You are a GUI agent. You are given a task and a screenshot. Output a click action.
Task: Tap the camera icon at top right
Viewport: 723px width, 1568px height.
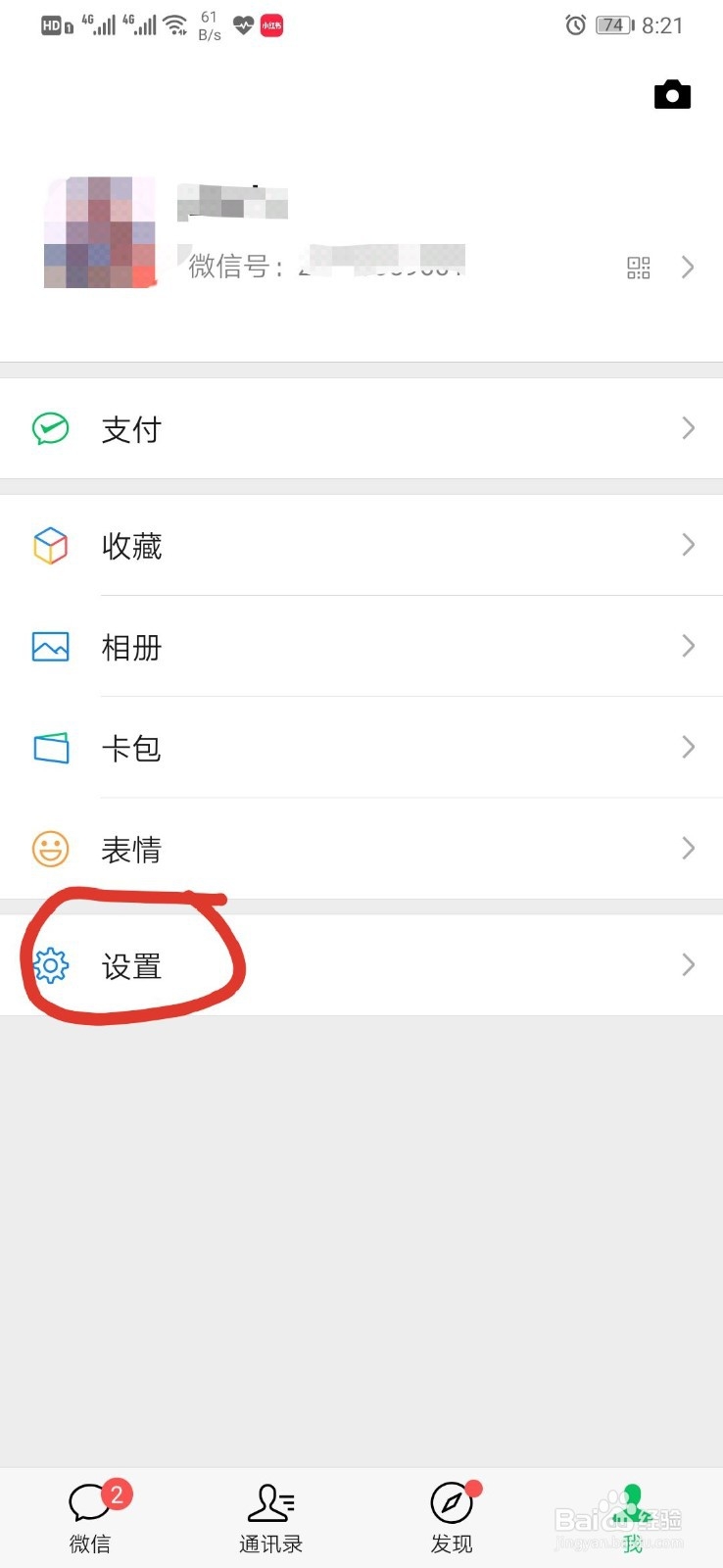tap(672, 94)
